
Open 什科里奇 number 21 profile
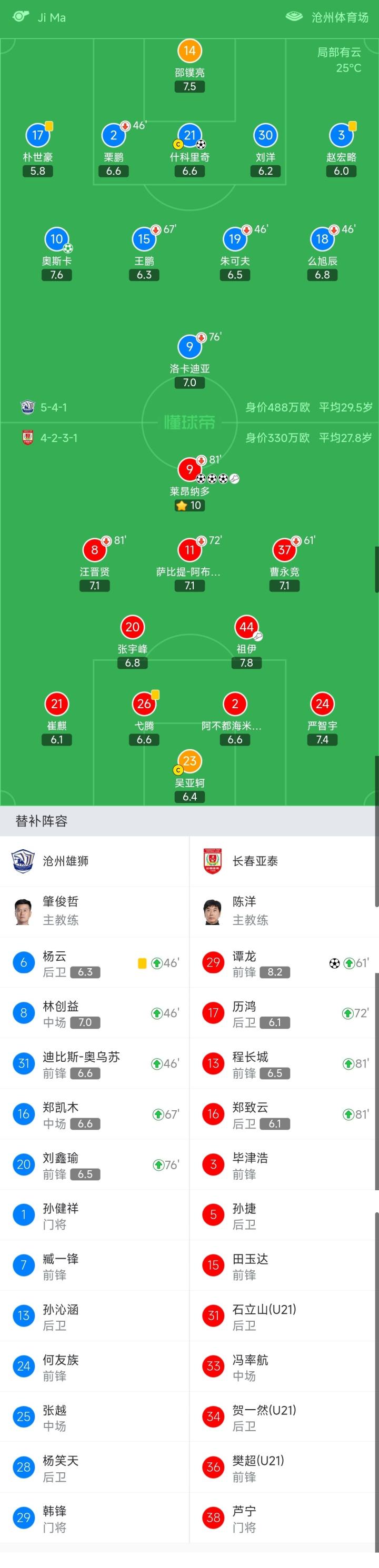pos(189,136)
